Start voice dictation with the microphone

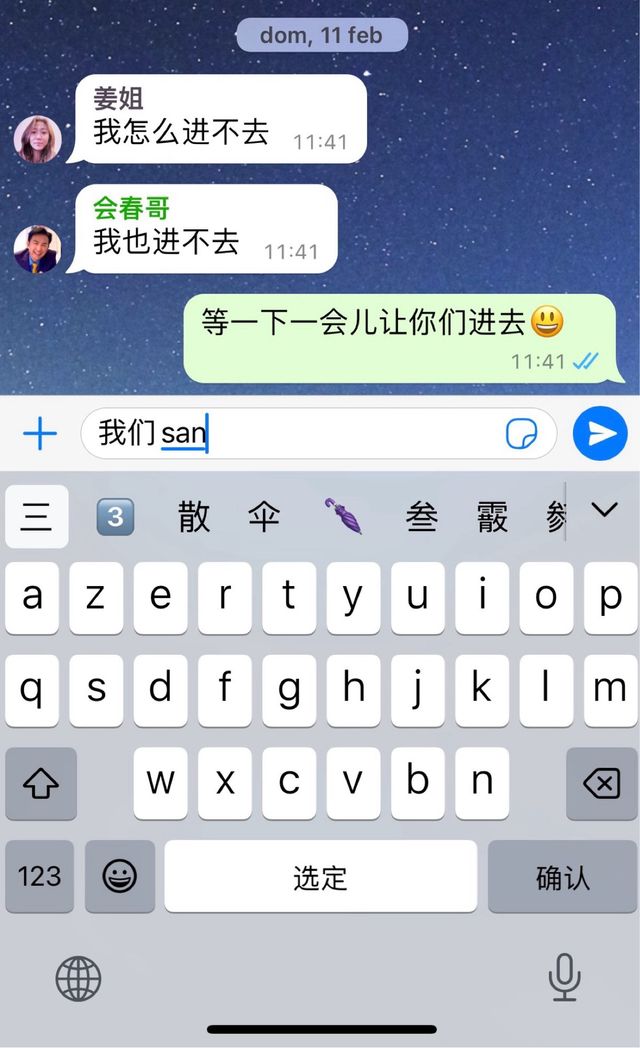[565, 977]
